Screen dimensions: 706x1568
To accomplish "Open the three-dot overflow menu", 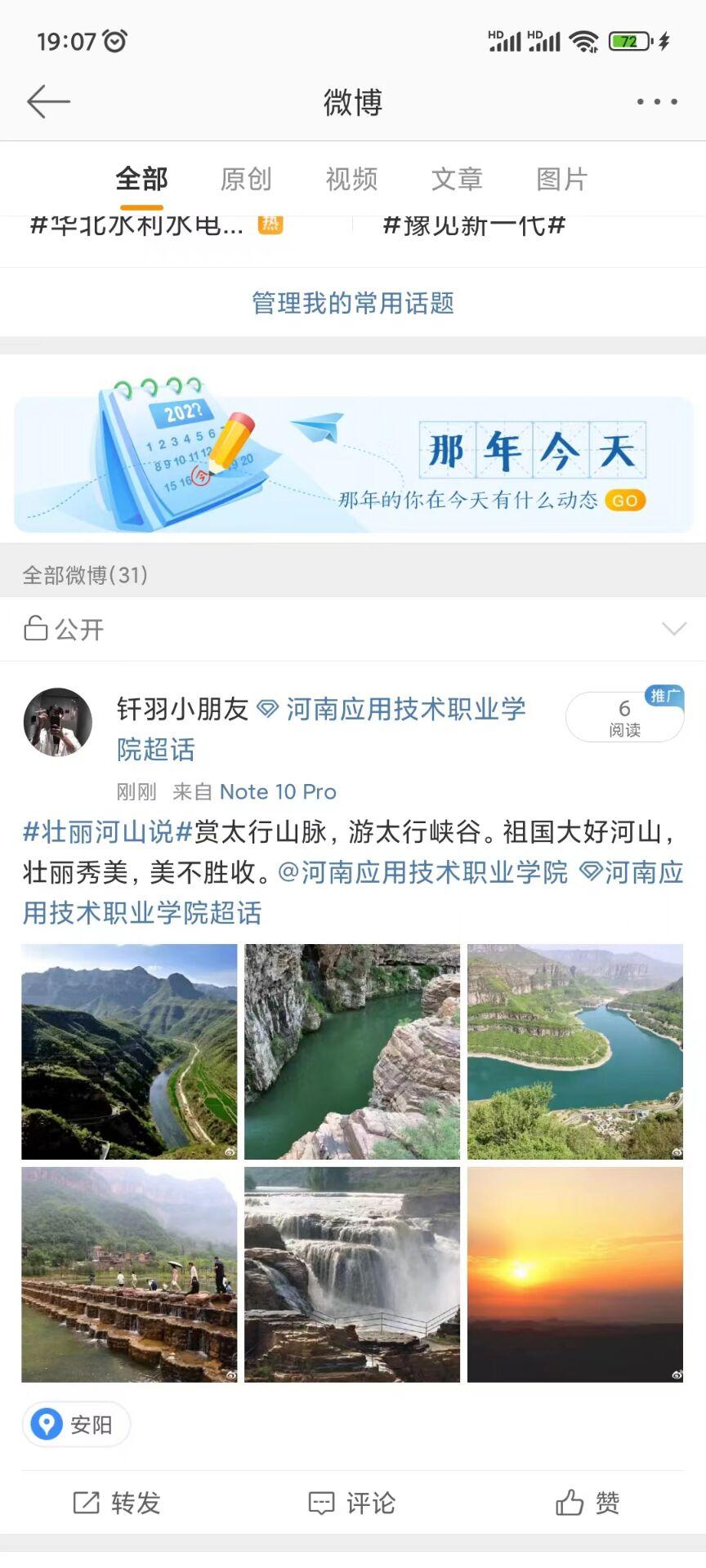I will point(657,102).
